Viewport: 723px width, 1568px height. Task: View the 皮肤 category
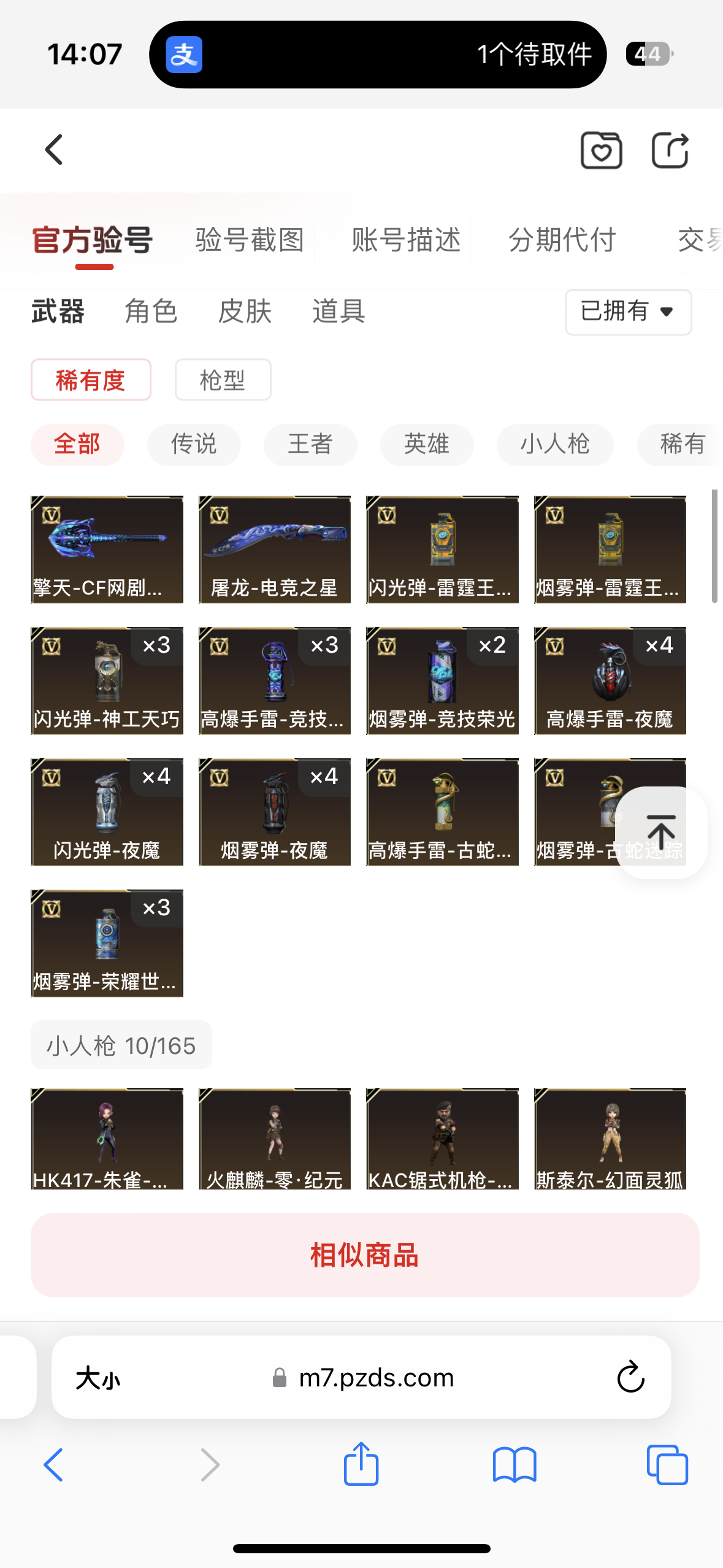(x=245, y=312)
